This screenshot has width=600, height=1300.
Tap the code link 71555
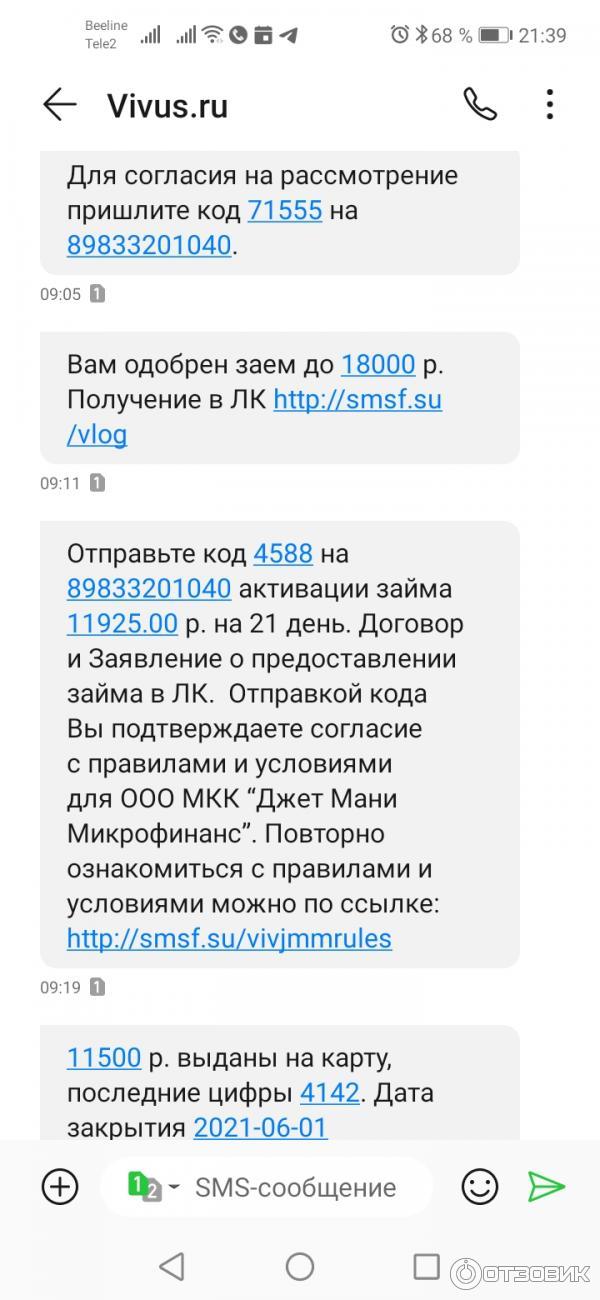coord(284,211)
